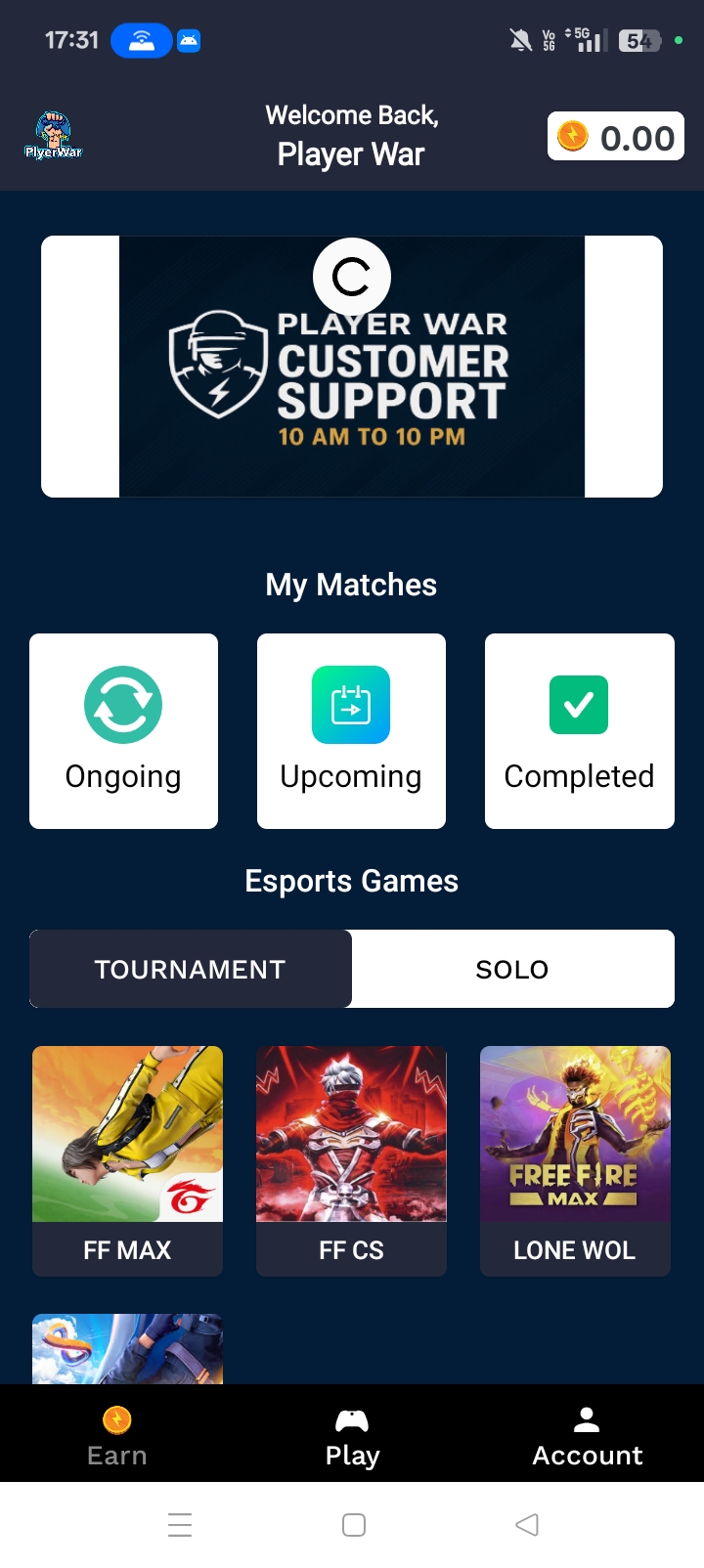Open the system recent apps menu
This screenshot has width=704, height=1568.
point(180,1524)
